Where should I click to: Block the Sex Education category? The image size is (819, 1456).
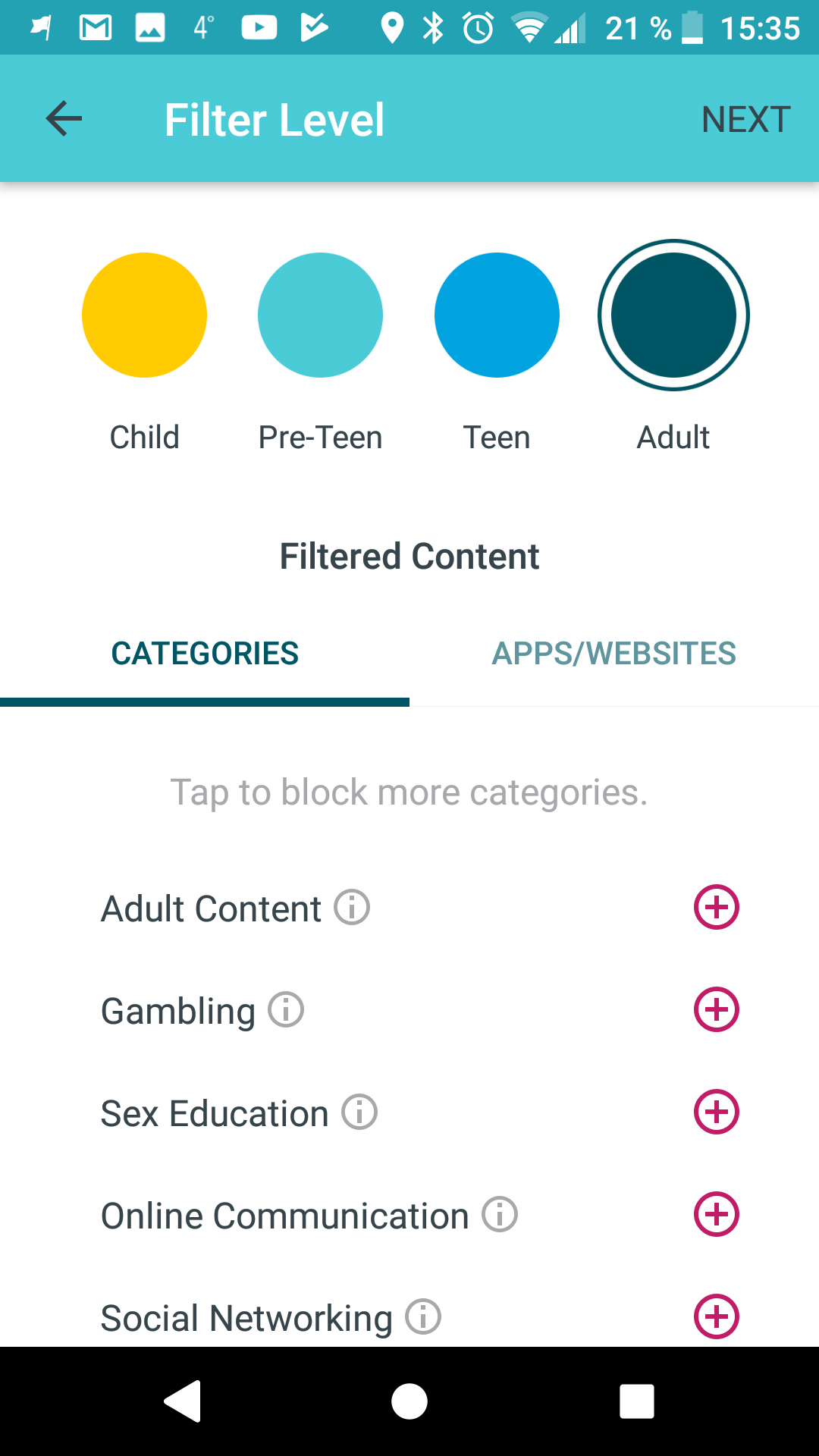[x=717, y=1112]
